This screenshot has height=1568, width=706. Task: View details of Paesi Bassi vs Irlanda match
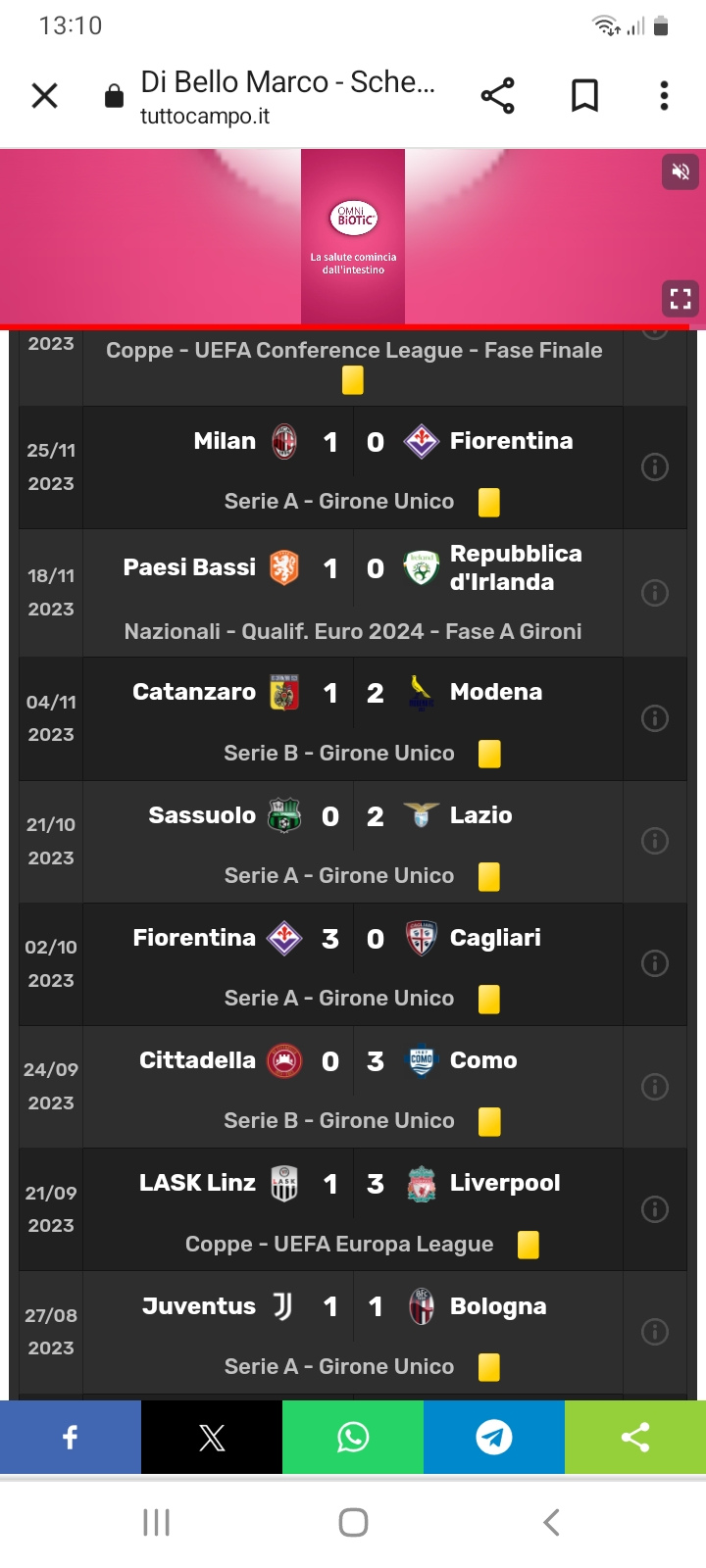pyautogui.click(x=655, y=593)
